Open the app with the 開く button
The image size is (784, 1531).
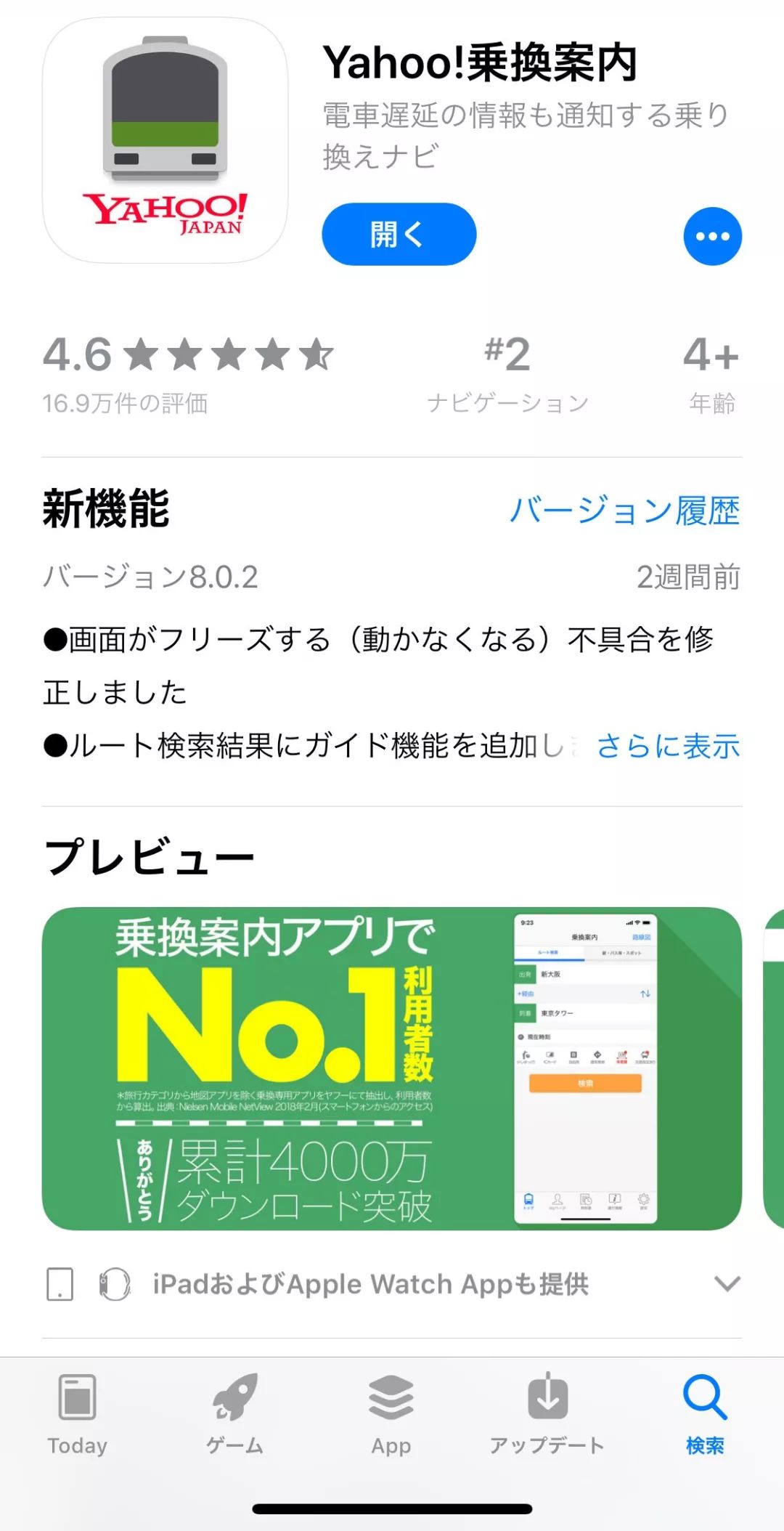click(x=397, y=234)
